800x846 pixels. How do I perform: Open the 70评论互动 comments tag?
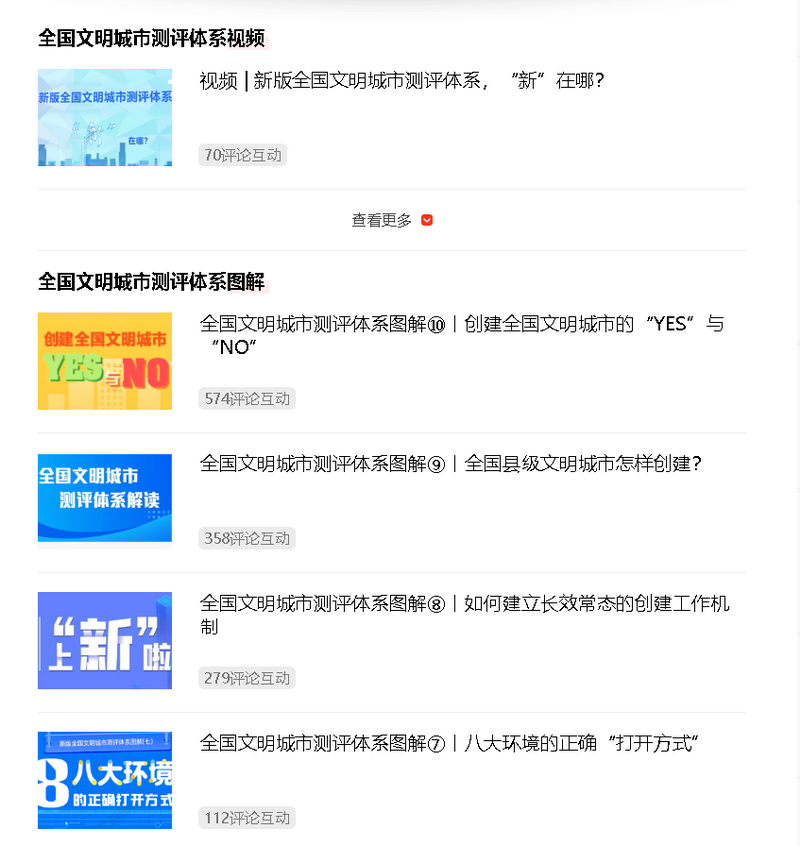click(242, 155)
